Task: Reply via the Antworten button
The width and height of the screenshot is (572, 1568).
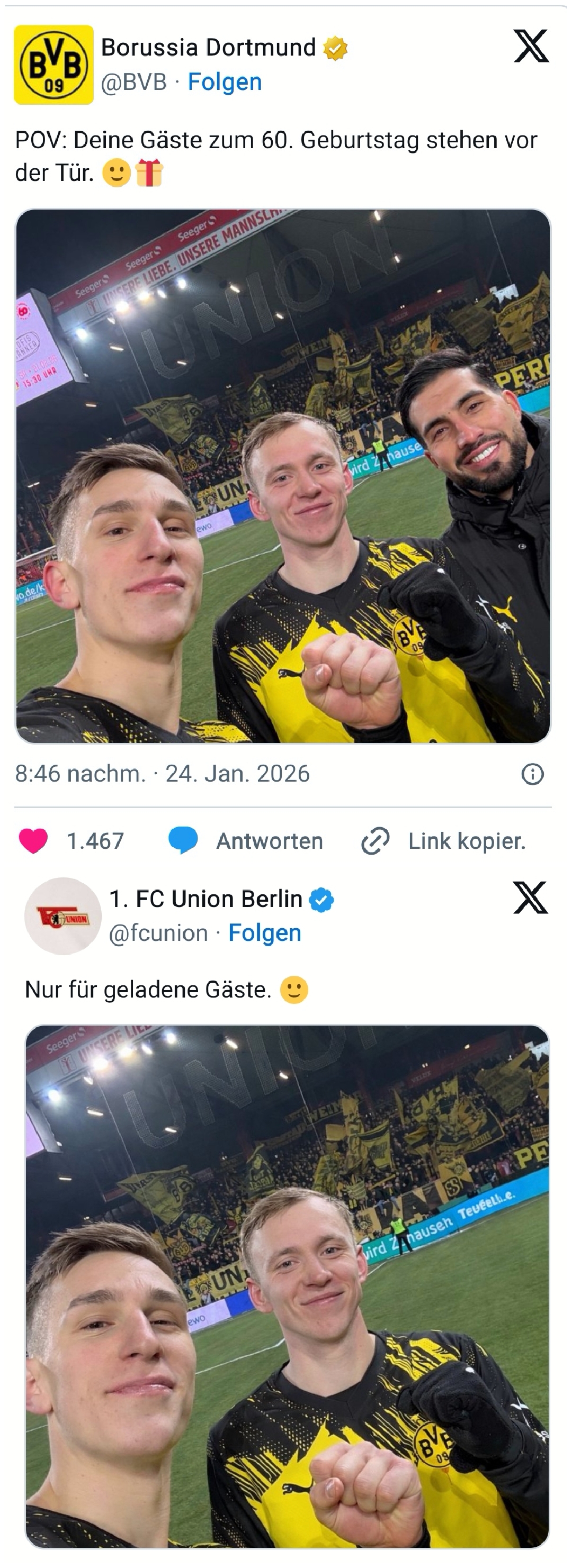Action: click(246, 841)
